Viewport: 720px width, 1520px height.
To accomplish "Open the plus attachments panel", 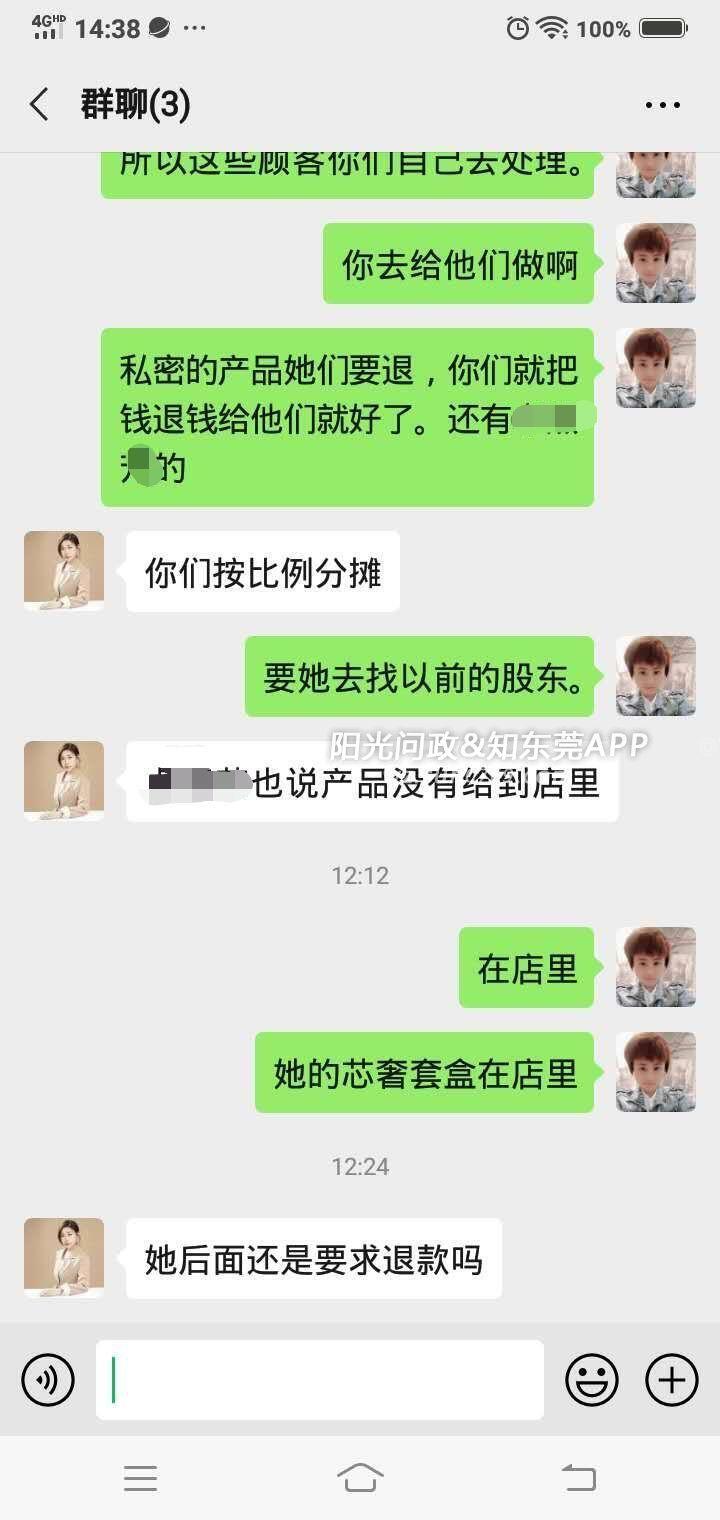I will pyautogui.click(x=672, y=1380).
